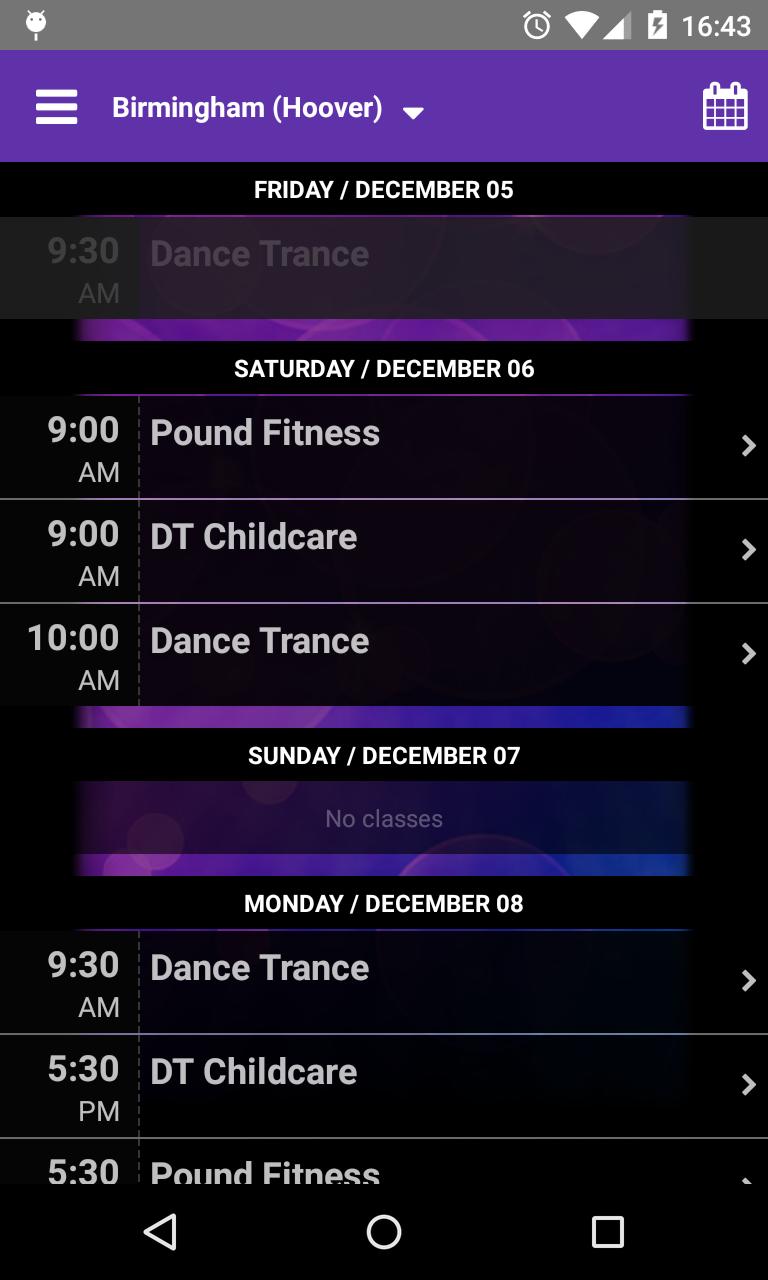Select the FRIDAY / DECEMBER 05 header
The image size is (768, 1280).
(384, 190)
